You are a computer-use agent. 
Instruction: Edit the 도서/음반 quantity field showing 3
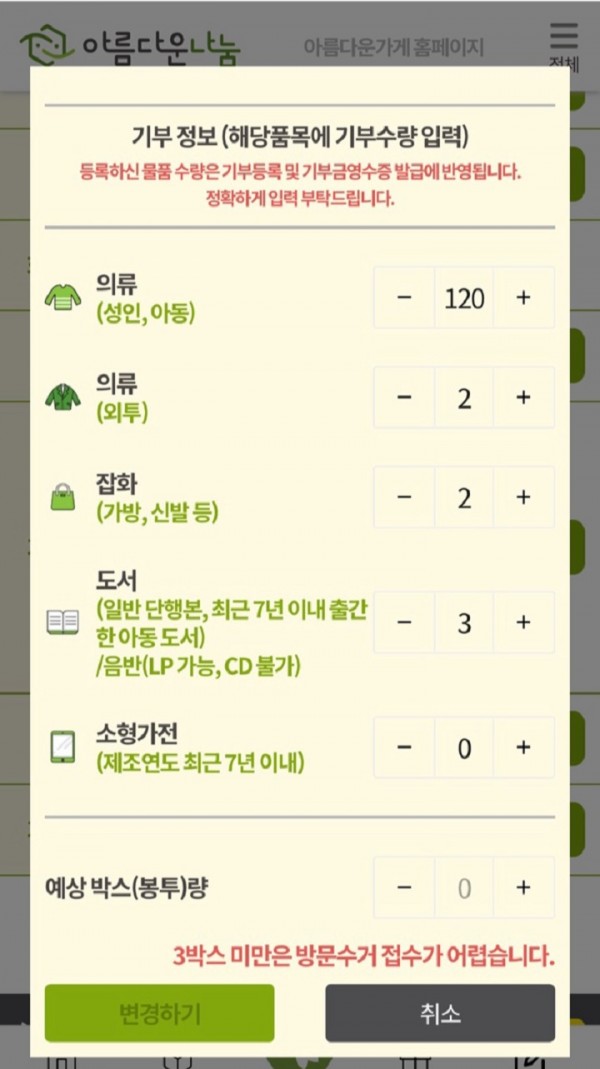[x=464, y=622]
